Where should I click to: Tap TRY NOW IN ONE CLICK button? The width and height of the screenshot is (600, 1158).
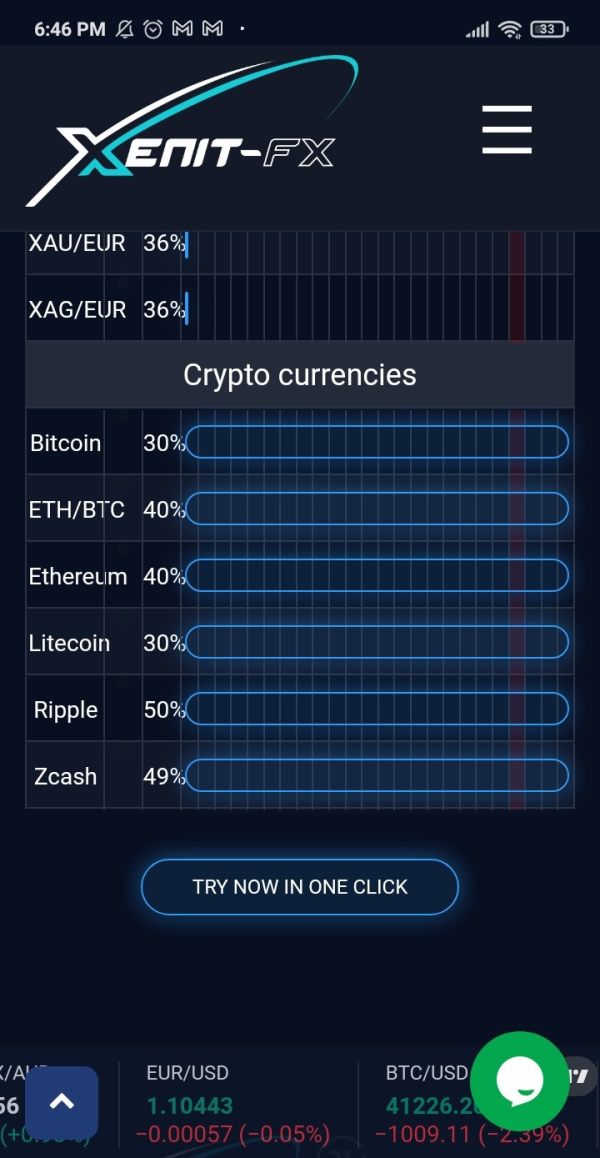[x=300, y=887]
